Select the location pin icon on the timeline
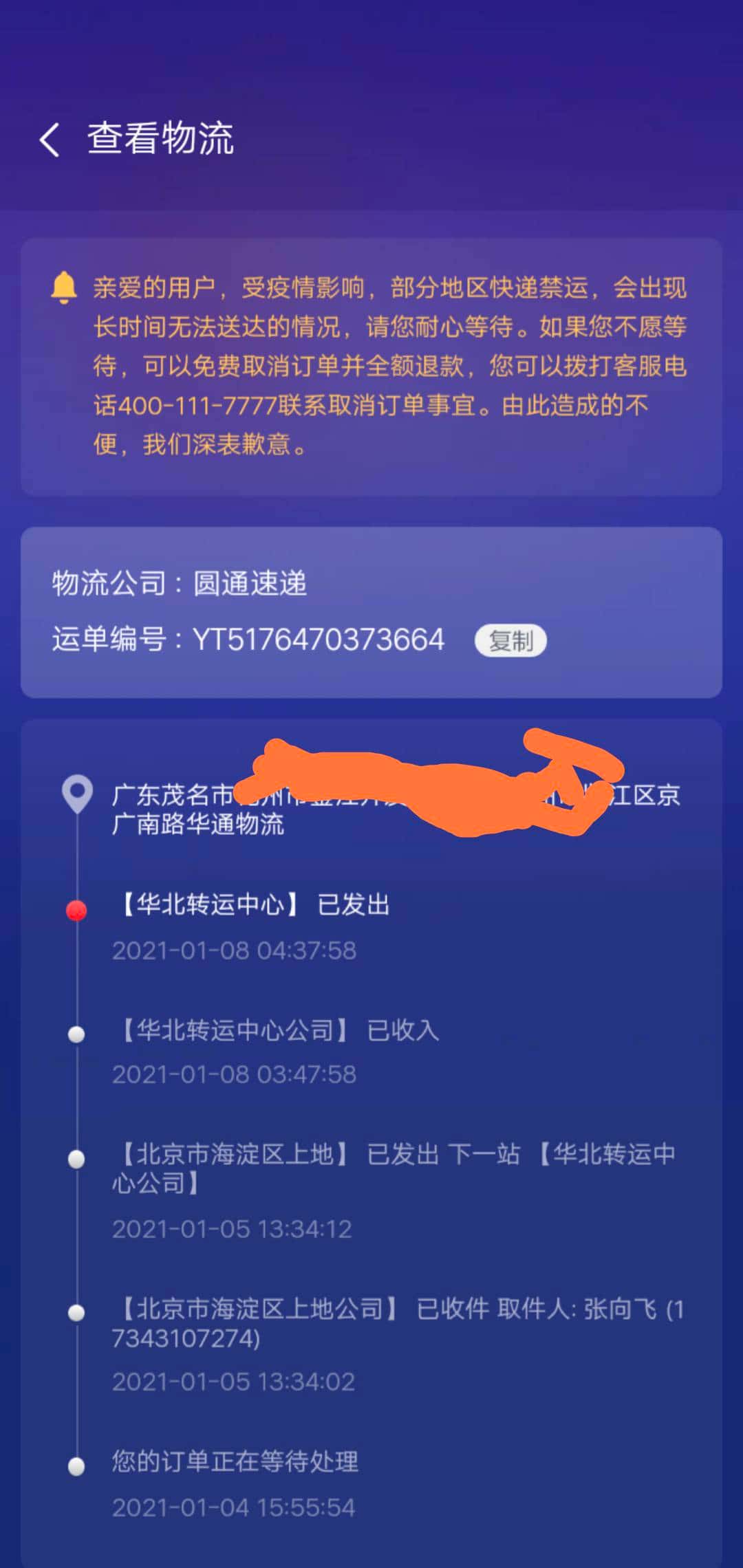Viewport: 743px width, 1568px height. 77,796
